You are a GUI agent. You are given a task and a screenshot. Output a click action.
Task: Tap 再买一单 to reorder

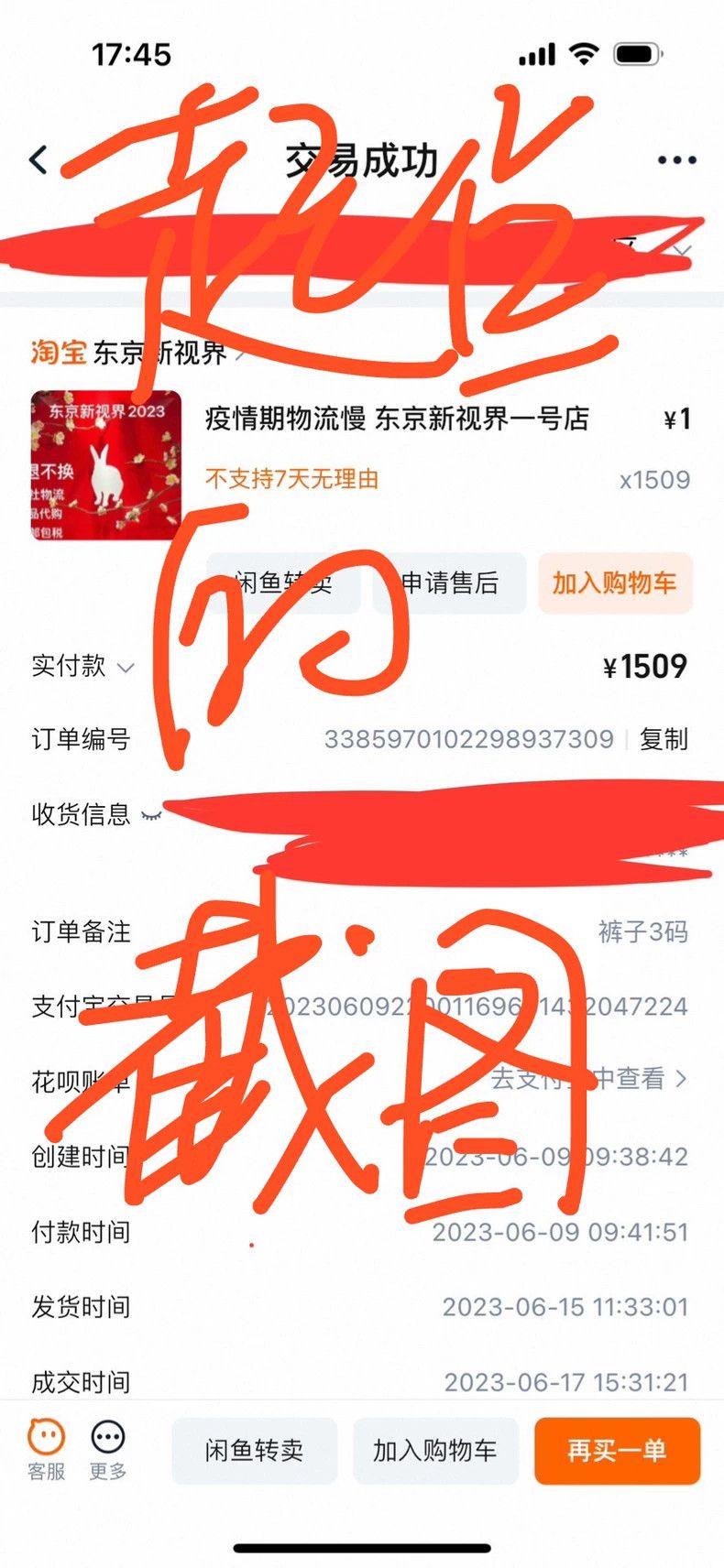pos(617,1451)
